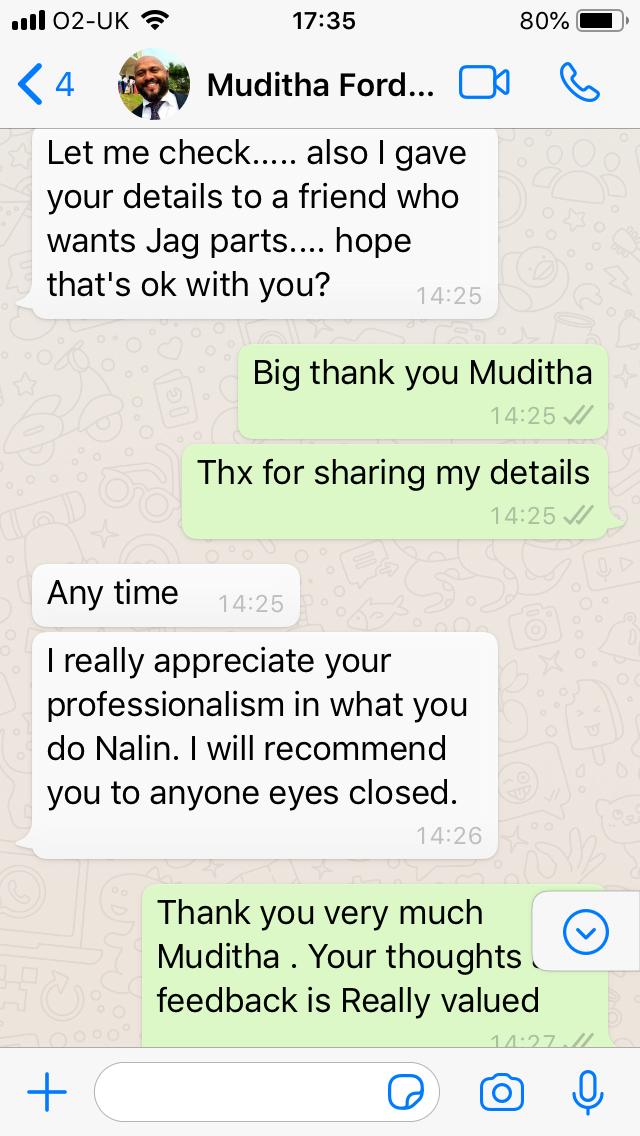Screen dimensions: 640x1136
Task: Start a voice call with Muditha
Action: [x=579, y=85]
